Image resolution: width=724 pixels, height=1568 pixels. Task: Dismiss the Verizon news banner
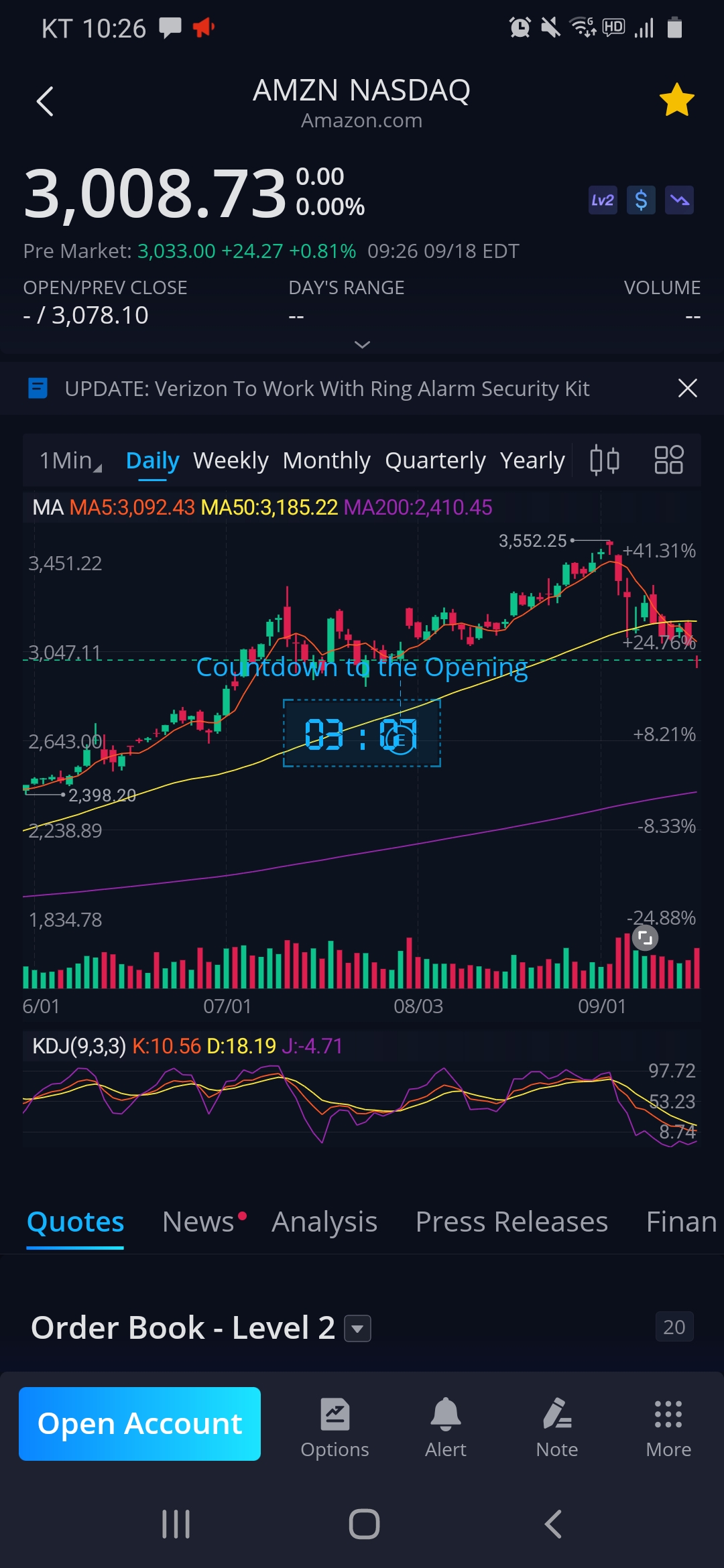click(x=687, y=388)
